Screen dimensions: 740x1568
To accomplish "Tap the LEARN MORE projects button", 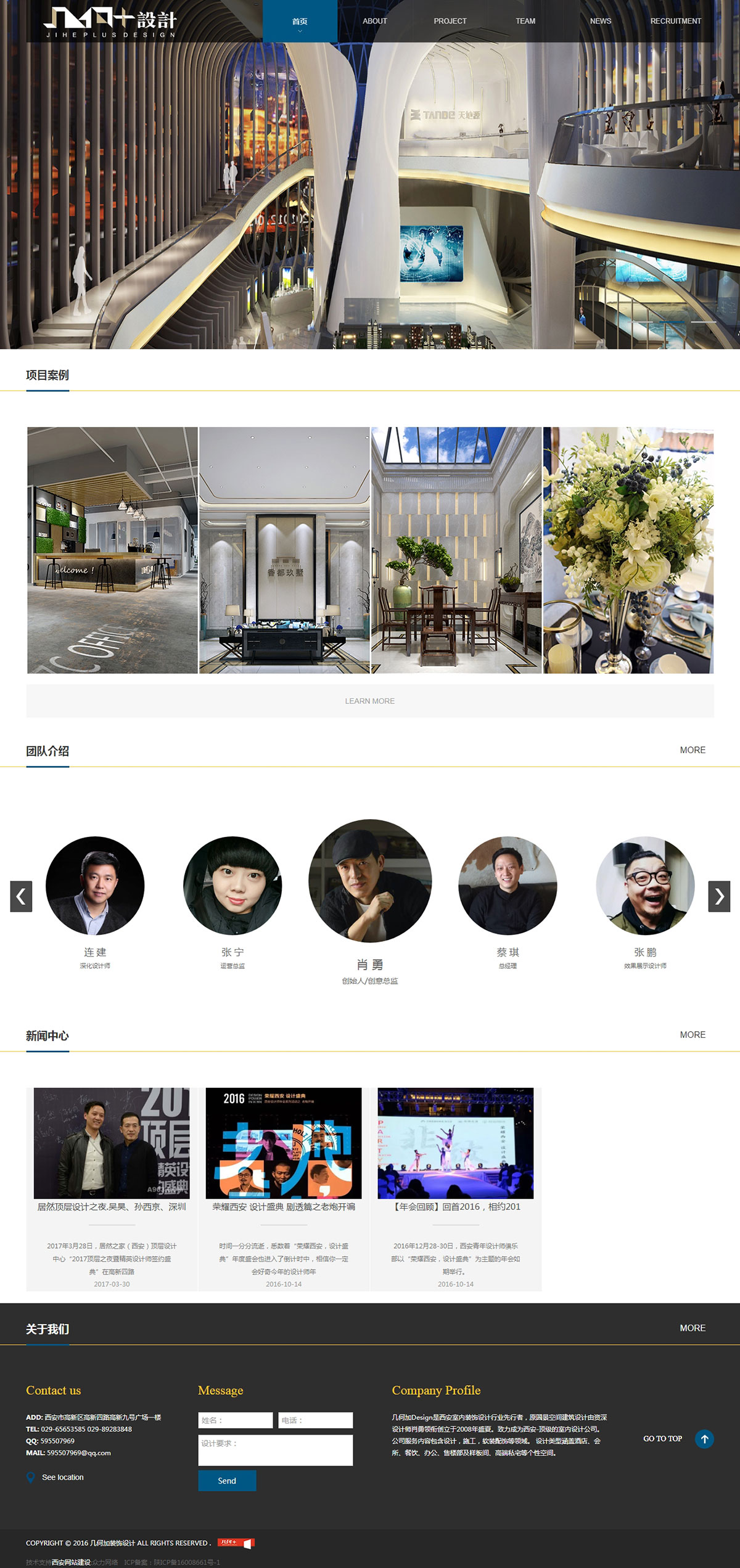I will click(369, 701).
